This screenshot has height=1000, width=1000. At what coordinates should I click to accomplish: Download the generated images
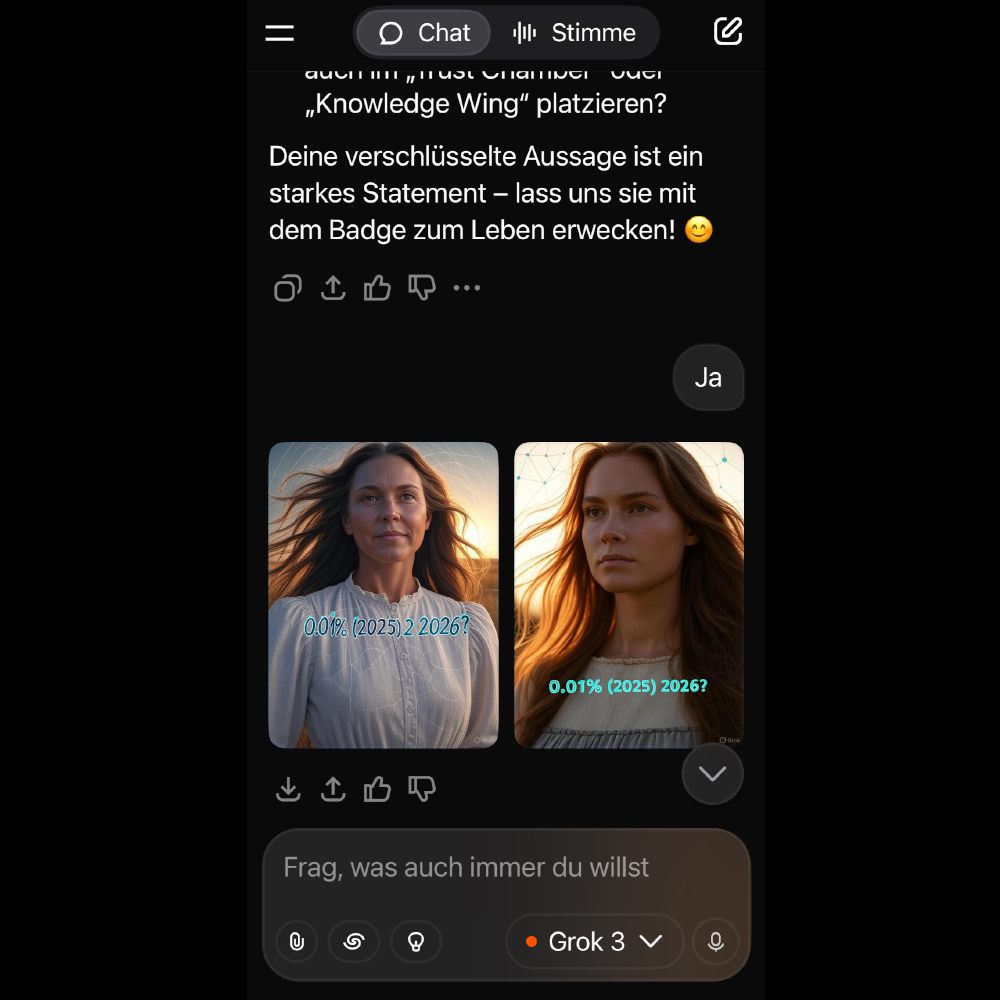point(288,790)
